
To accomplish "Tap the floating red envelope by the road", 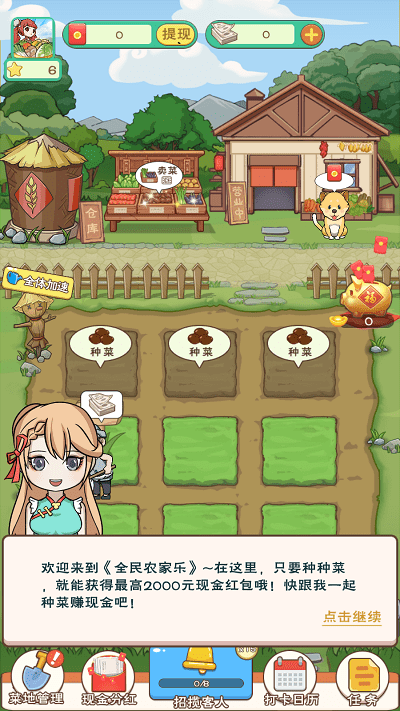I will pos(381,244).
